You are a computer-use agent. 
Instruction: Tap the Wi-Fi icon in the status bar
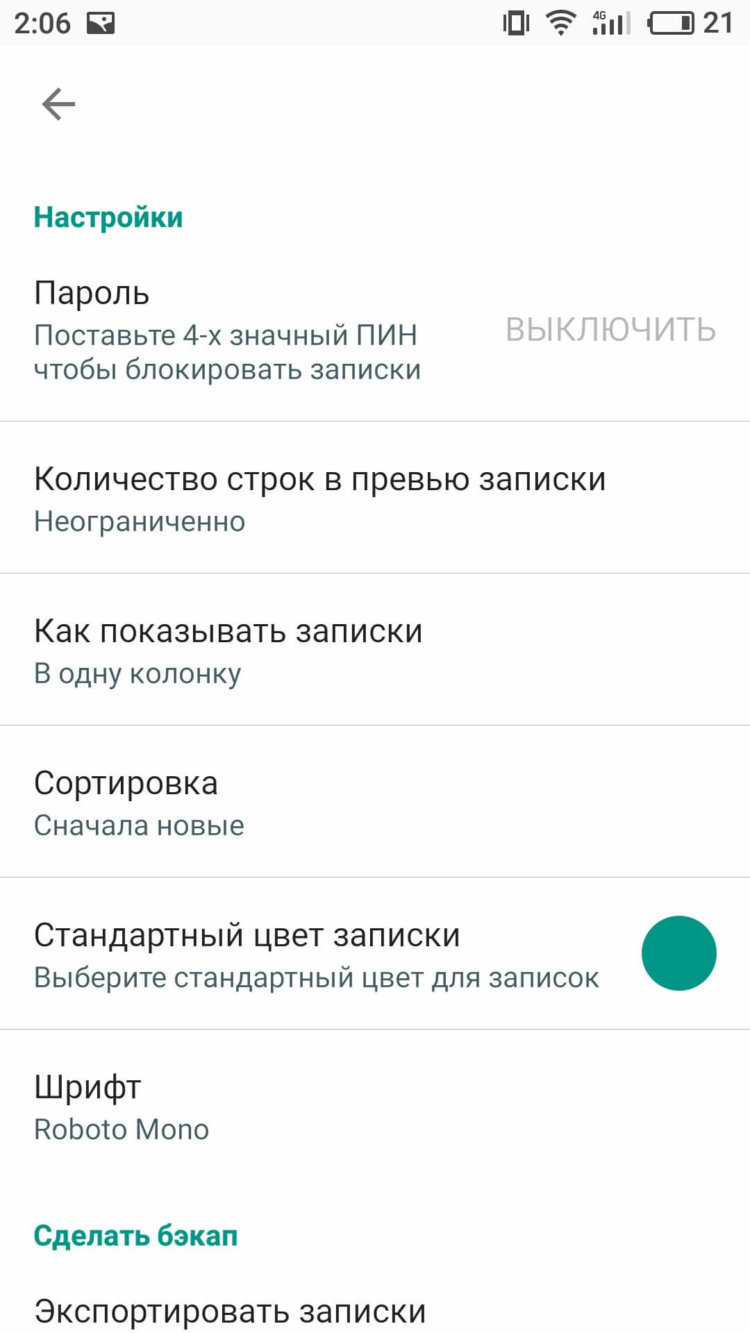tap(560, 22)
